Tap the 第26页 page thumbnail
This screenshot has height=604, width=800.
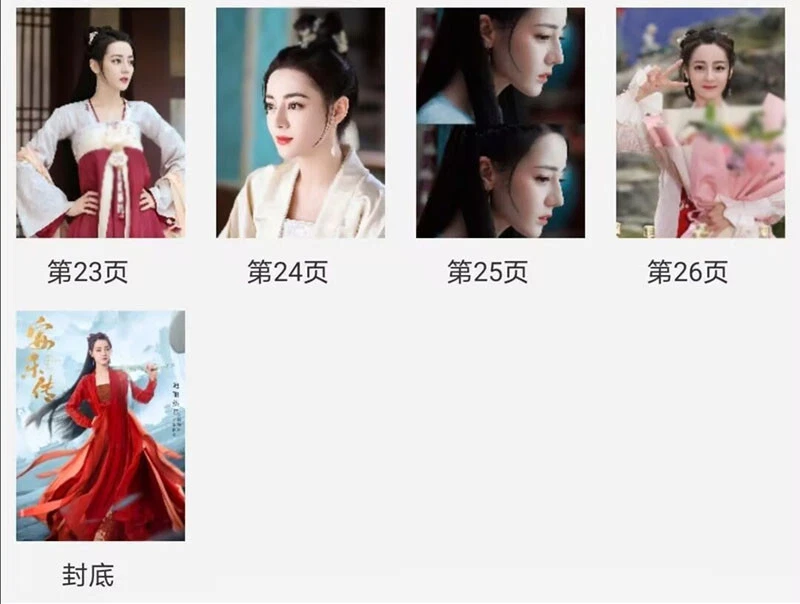pyautogui.click(x=700, y=123)
